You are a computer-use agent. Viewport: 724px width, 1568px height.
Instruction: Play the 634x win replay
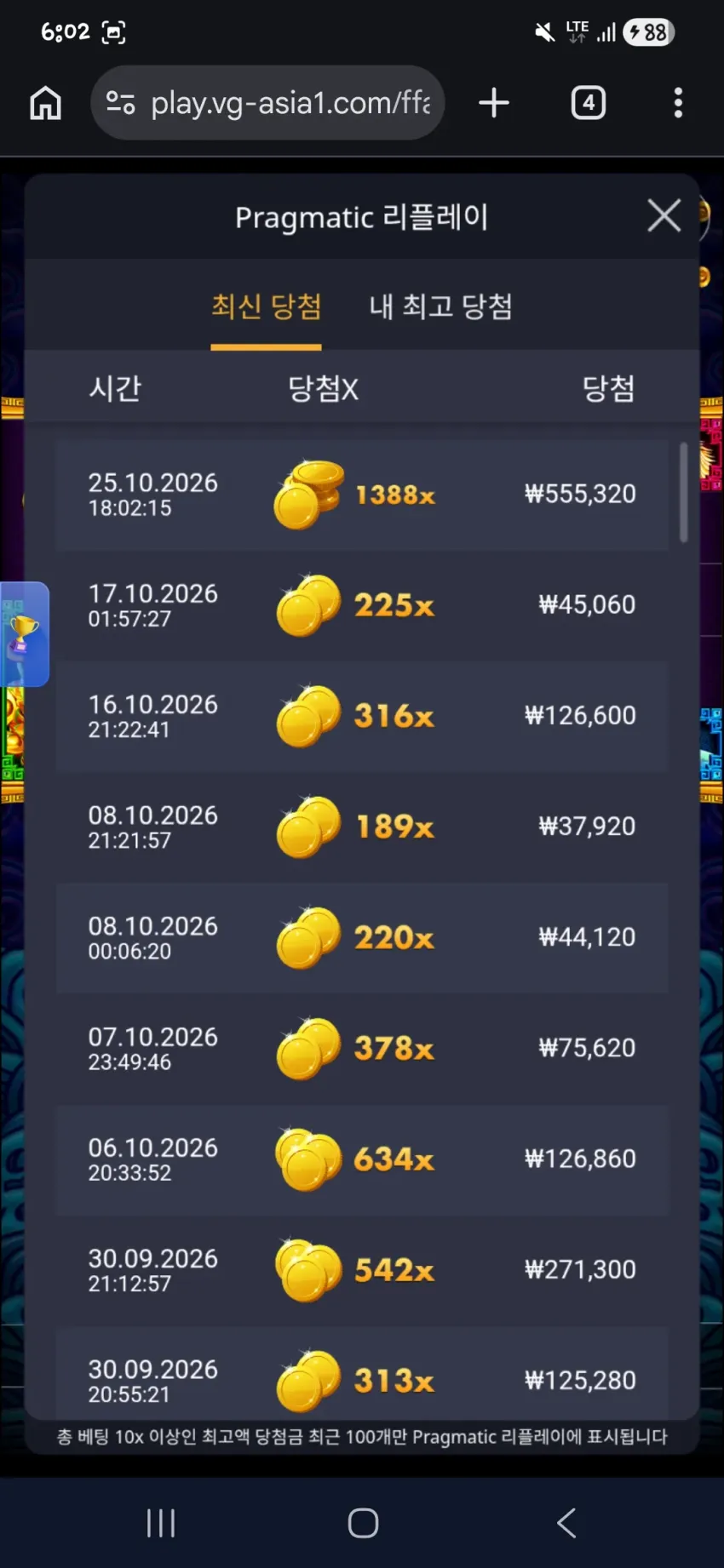[x=362, y=1159]
